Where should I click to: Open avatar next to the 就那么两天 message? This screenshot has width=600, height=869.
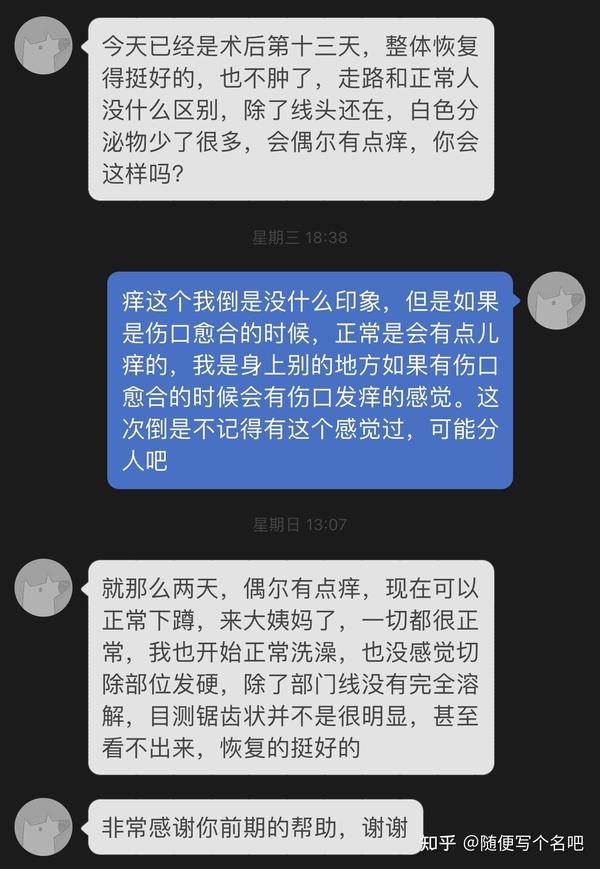[x=43, y=587]
